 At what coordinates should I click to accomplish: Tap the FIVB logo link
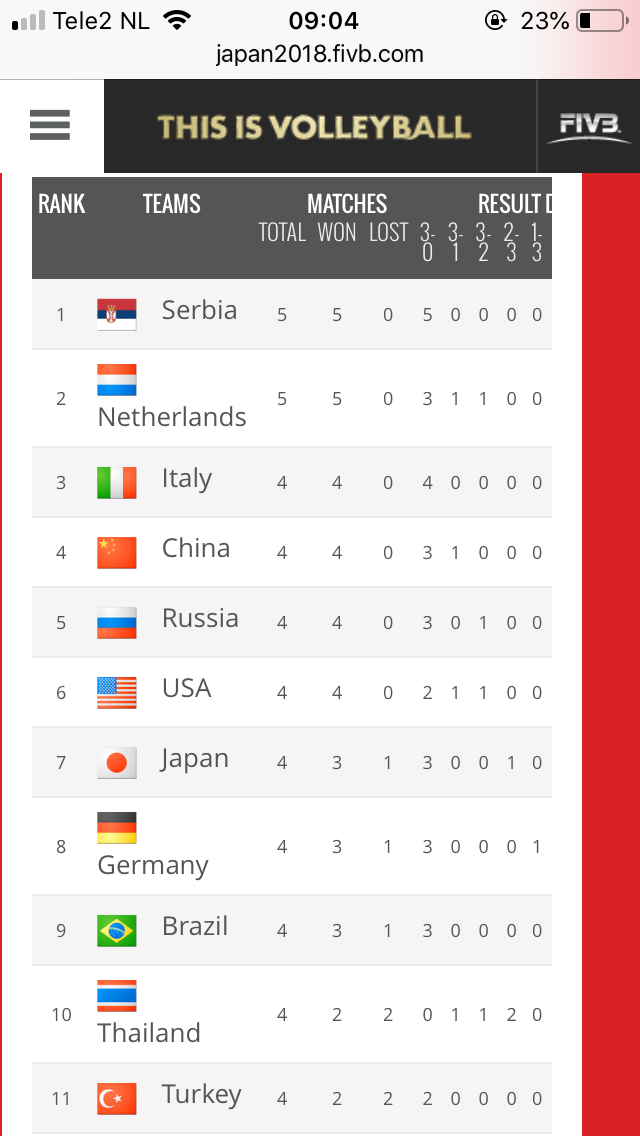point(589,126)
